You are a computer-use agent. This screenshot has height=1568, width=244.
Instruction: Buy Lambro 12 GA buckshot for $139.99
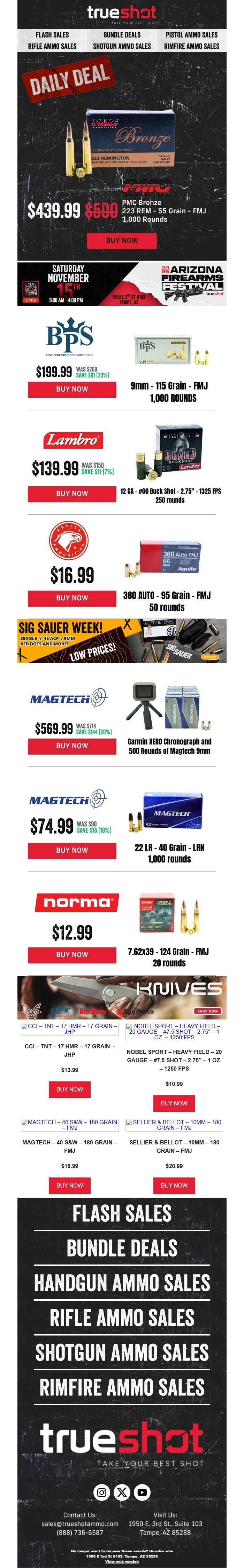tap(72, 494)
